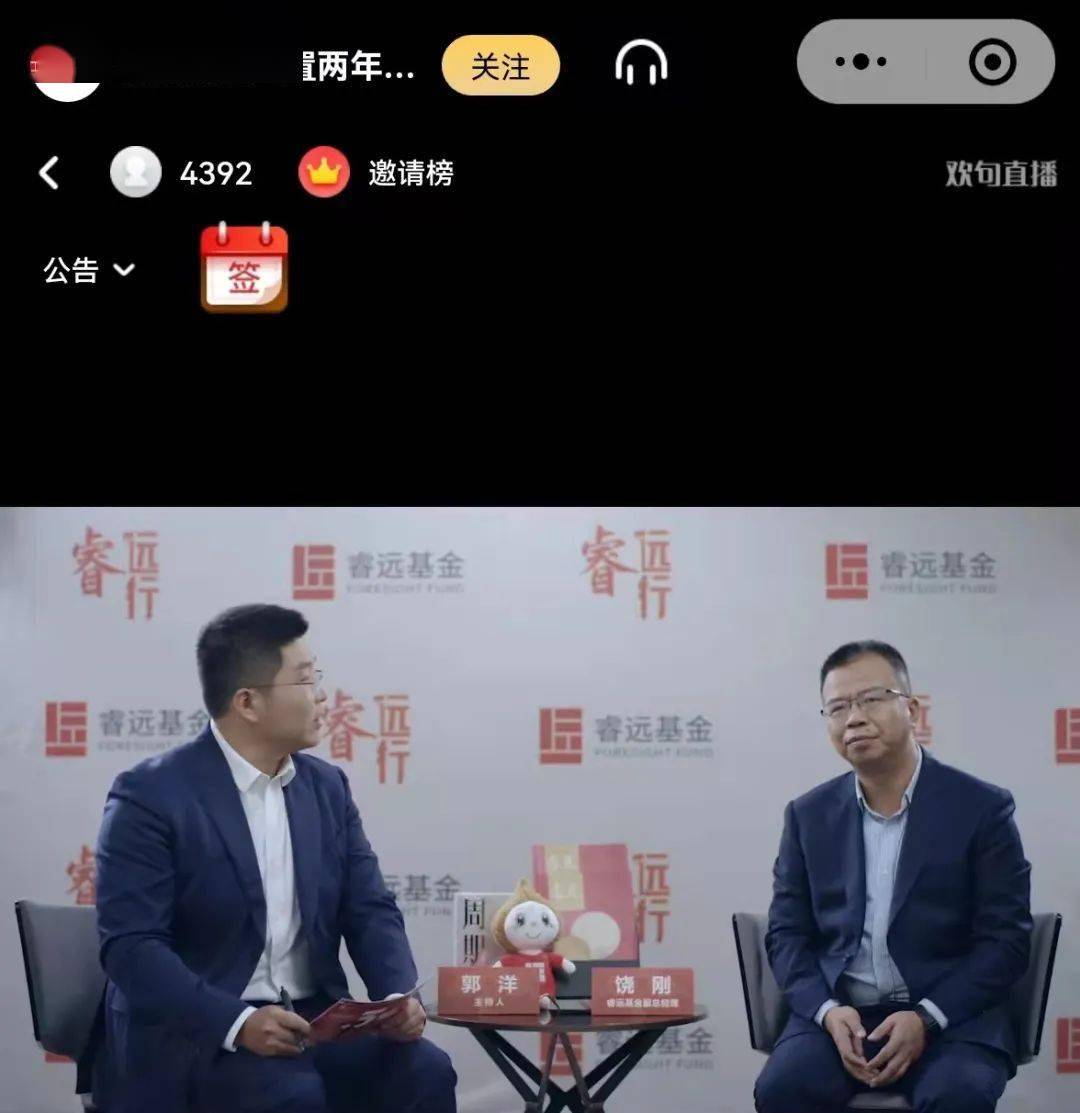The image size is (1080, 1113).
Task: Switch to audio-only listening mode
Action: click(x=641, y=65)
